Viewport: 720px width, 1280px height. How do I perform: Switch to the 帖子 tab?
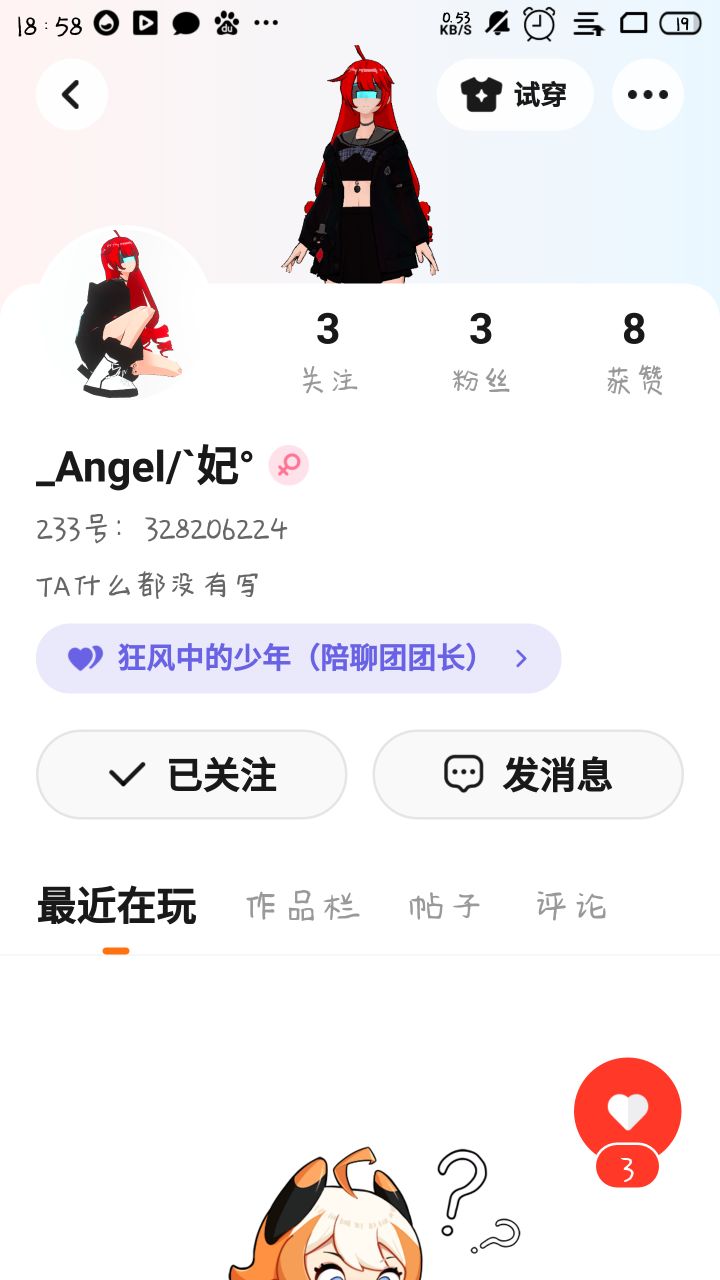pyautogui.click(x=445, y=906)
